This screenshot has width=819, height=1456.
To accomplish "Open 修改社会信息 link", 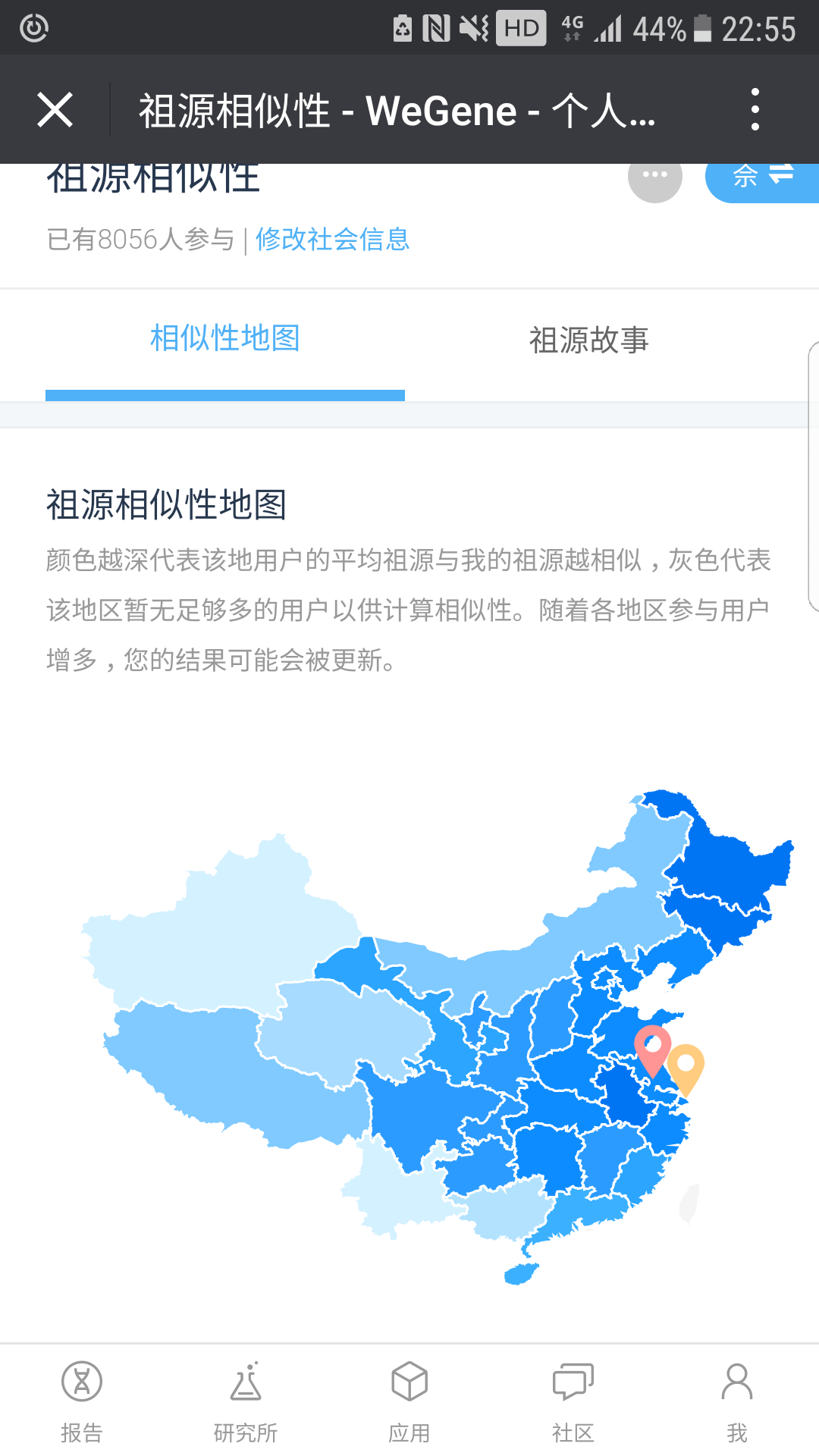I will pos(332,240).
